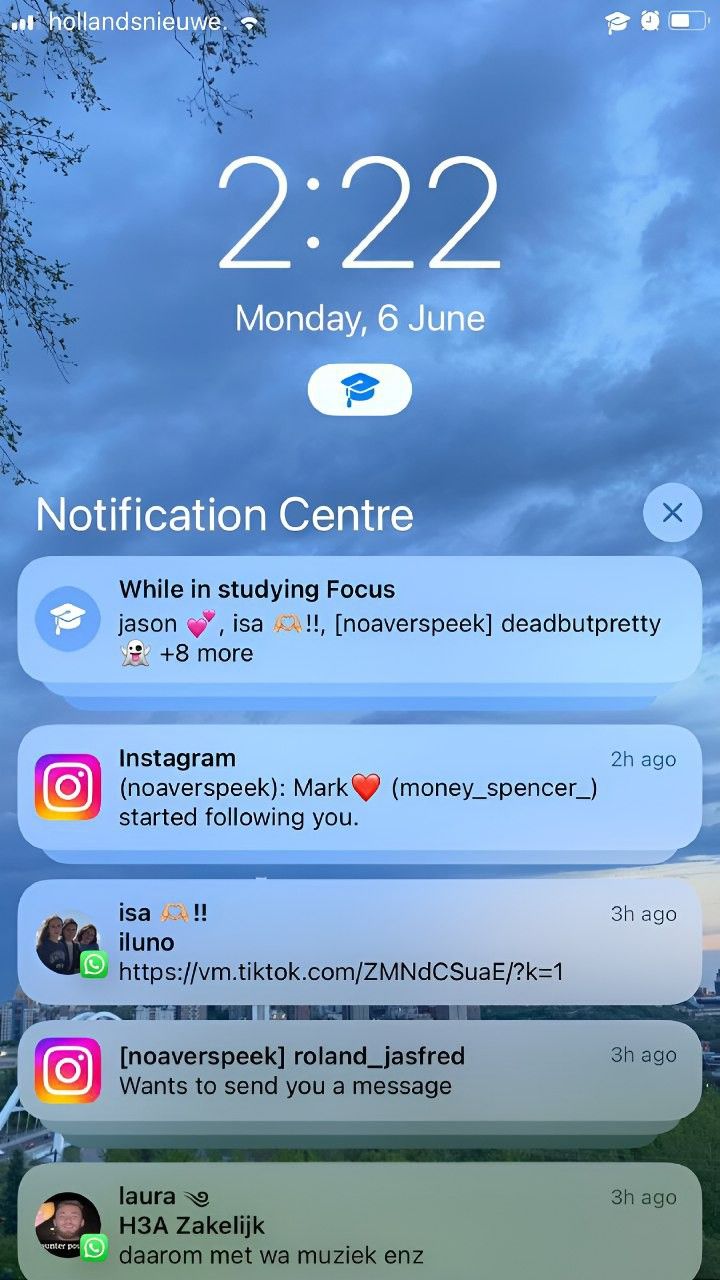Expand the While in studying Focus summary
The width and height of the screenshot is (720, 1280).
(x=360, y=620)
